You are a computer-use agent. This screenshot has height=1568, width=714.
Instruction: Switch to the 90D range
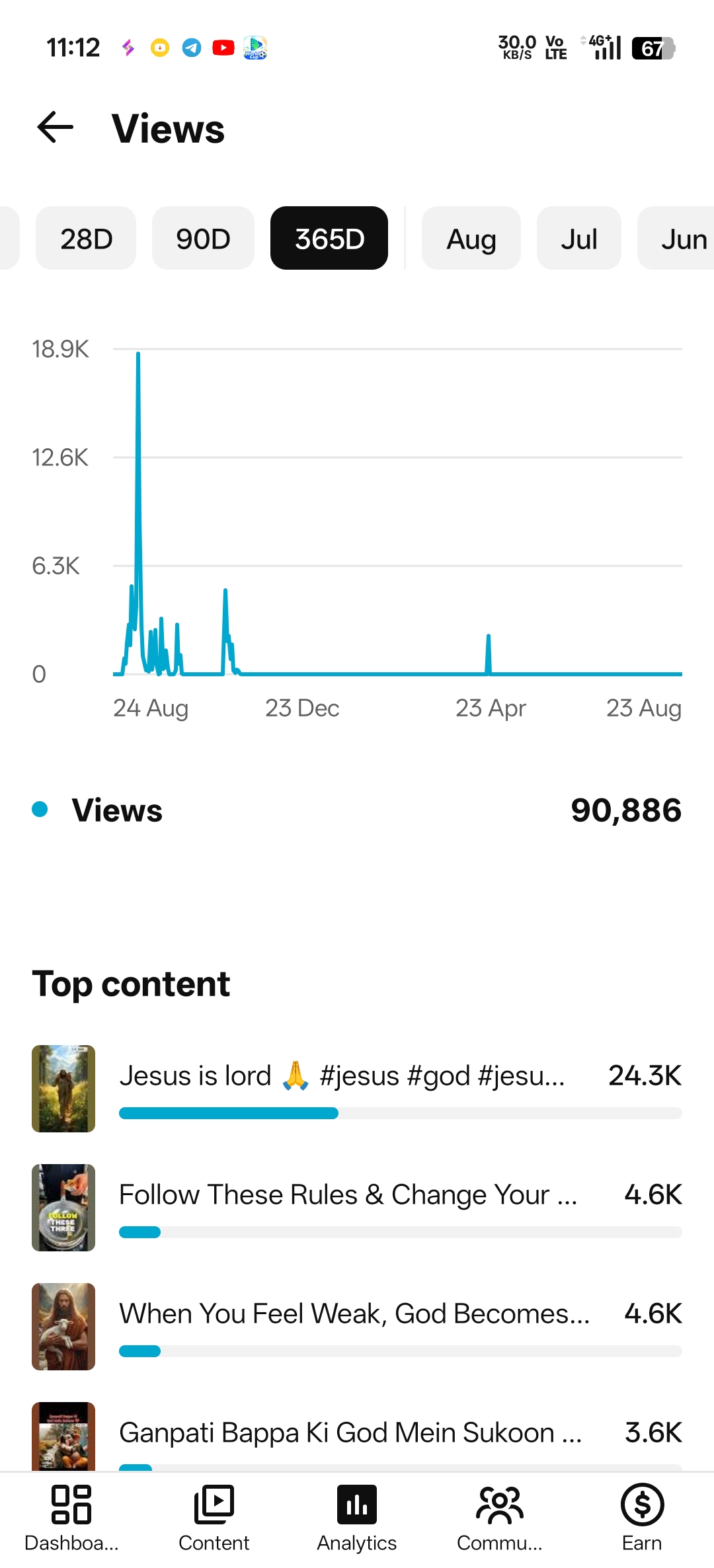[203, 238]
